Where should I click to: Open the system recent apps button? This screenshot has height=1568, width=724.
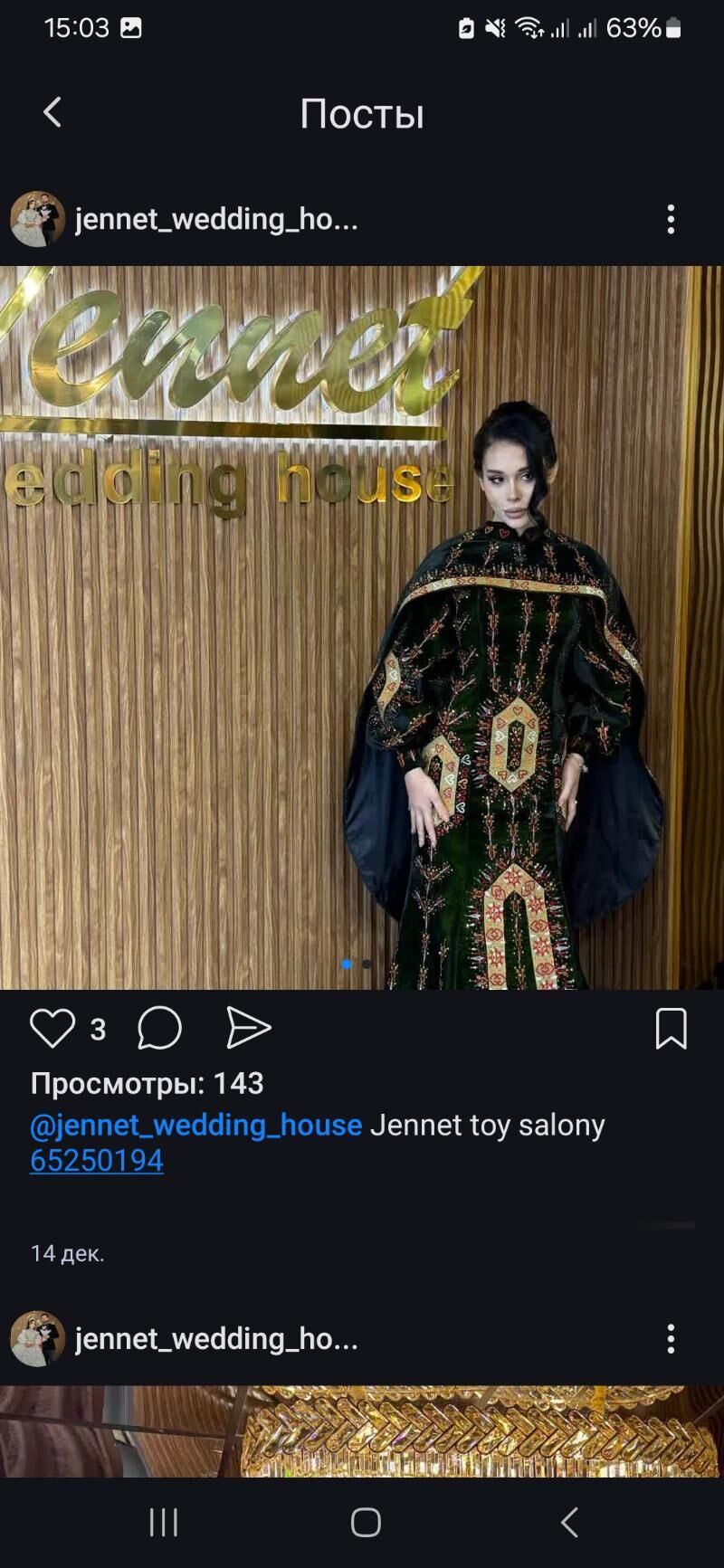(164, 1523)
